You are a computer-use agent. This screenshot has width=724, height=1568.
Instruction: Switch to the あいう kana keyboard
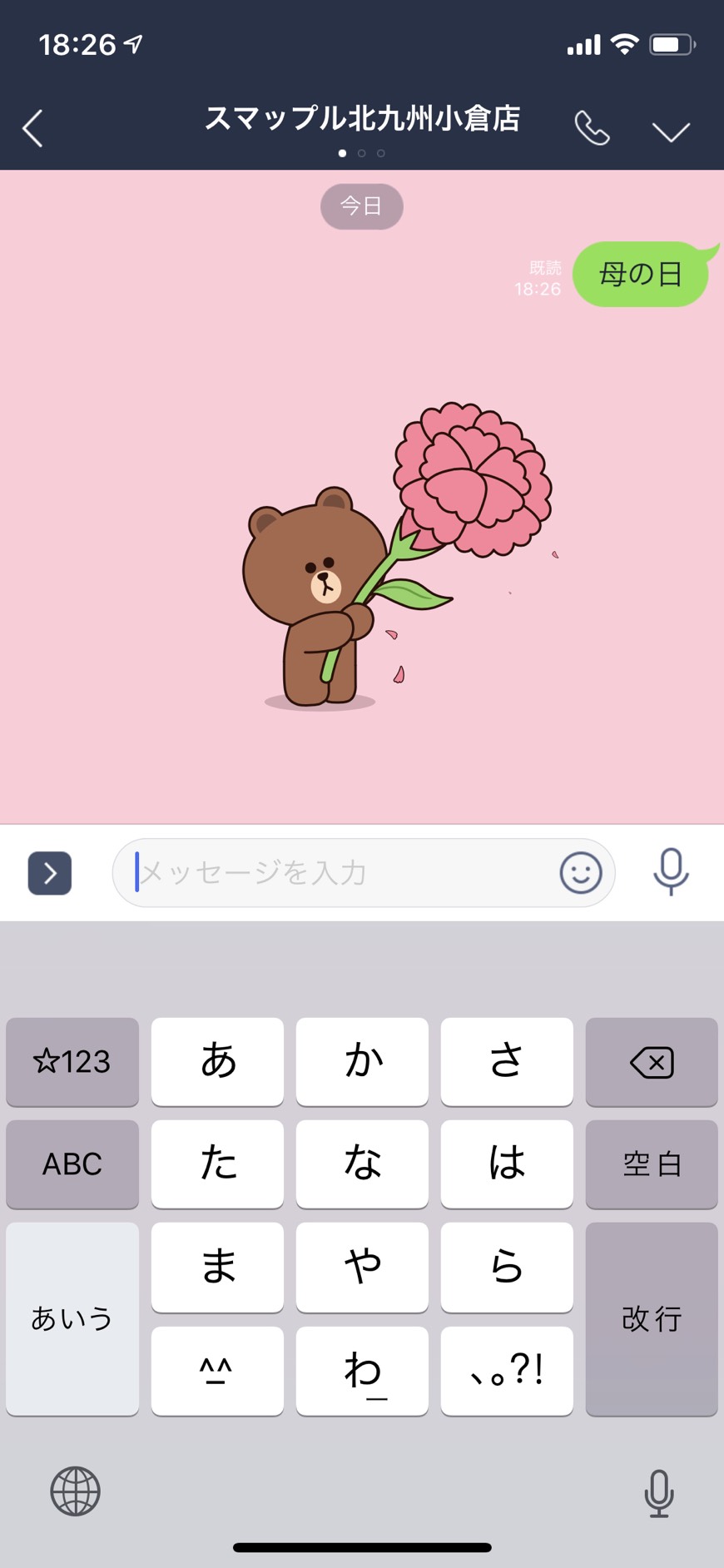tap(72, 1319)
